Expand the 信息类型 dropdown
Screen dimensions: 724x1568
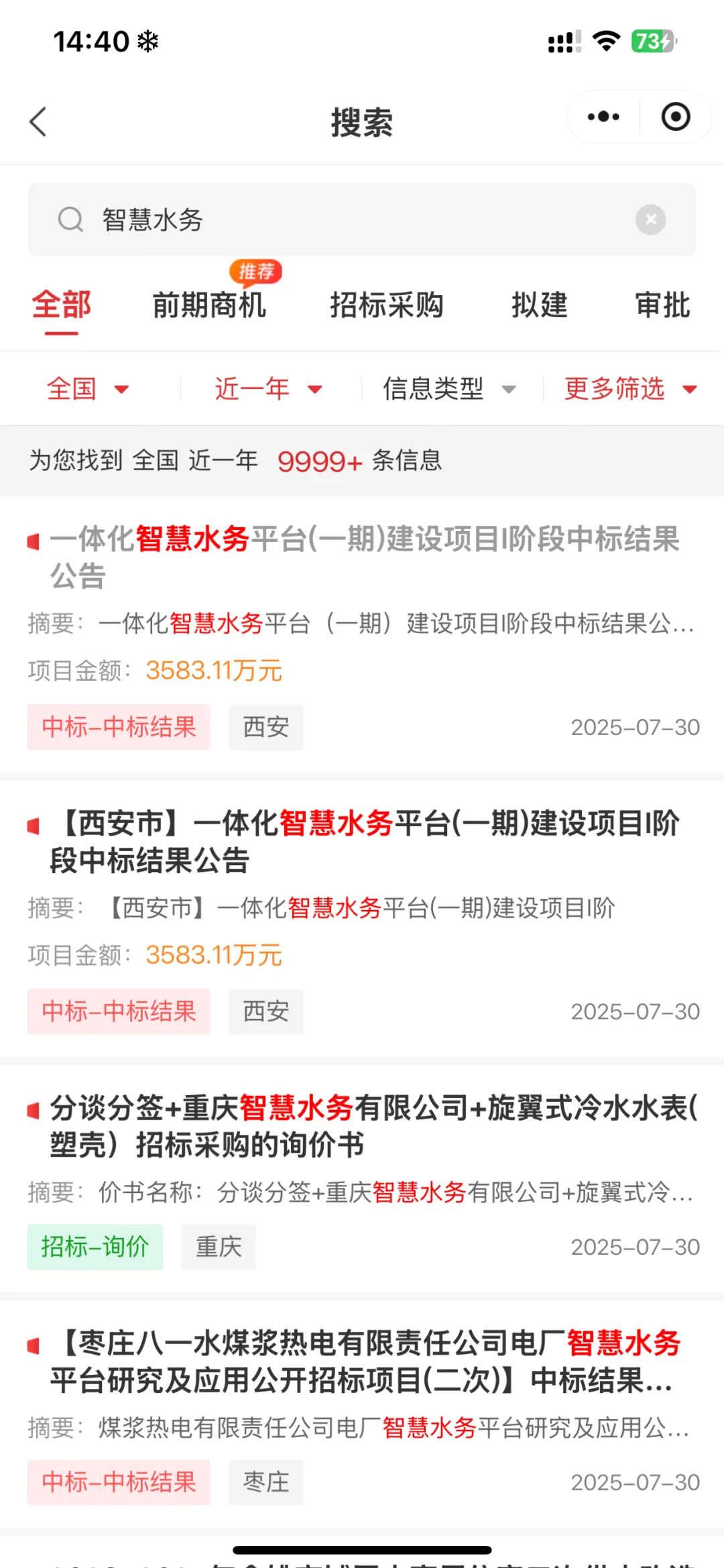(449, 389)
